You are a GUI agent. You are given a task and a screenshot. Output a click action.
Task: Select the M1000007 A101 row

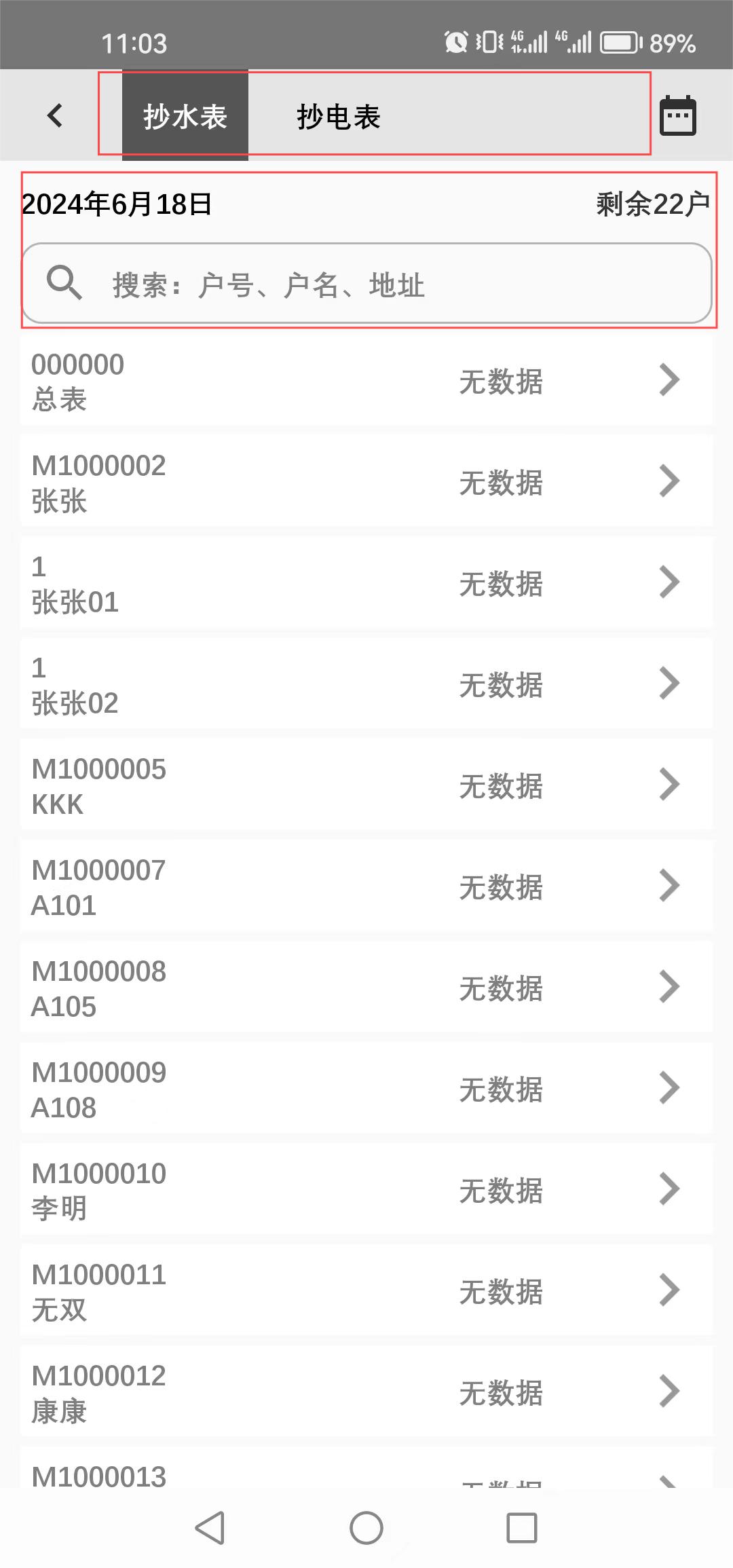(x=366, y=887)
